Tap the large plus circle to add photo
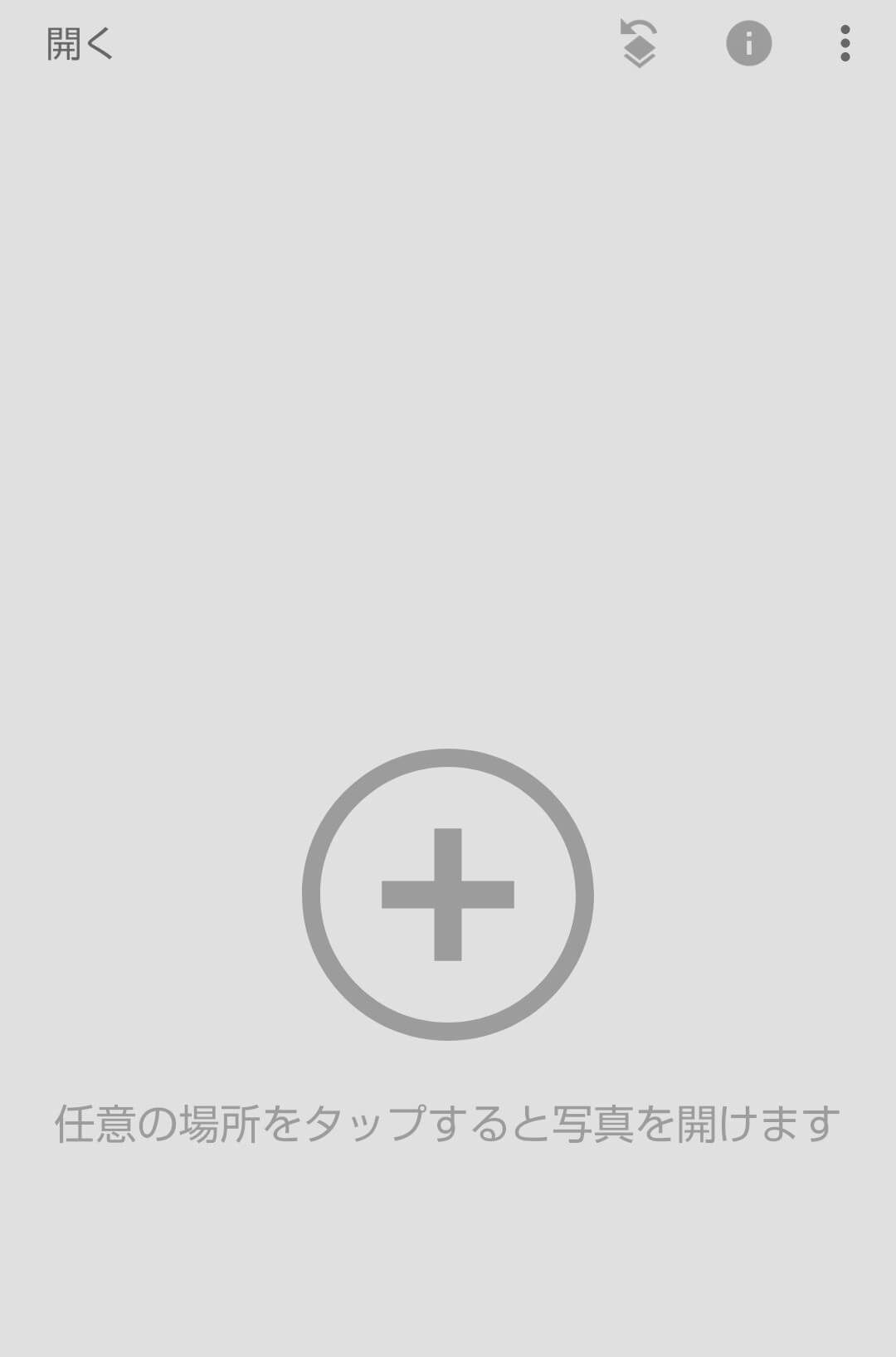The height and width of the screenshot is (1357, 896). coord(448,895)
